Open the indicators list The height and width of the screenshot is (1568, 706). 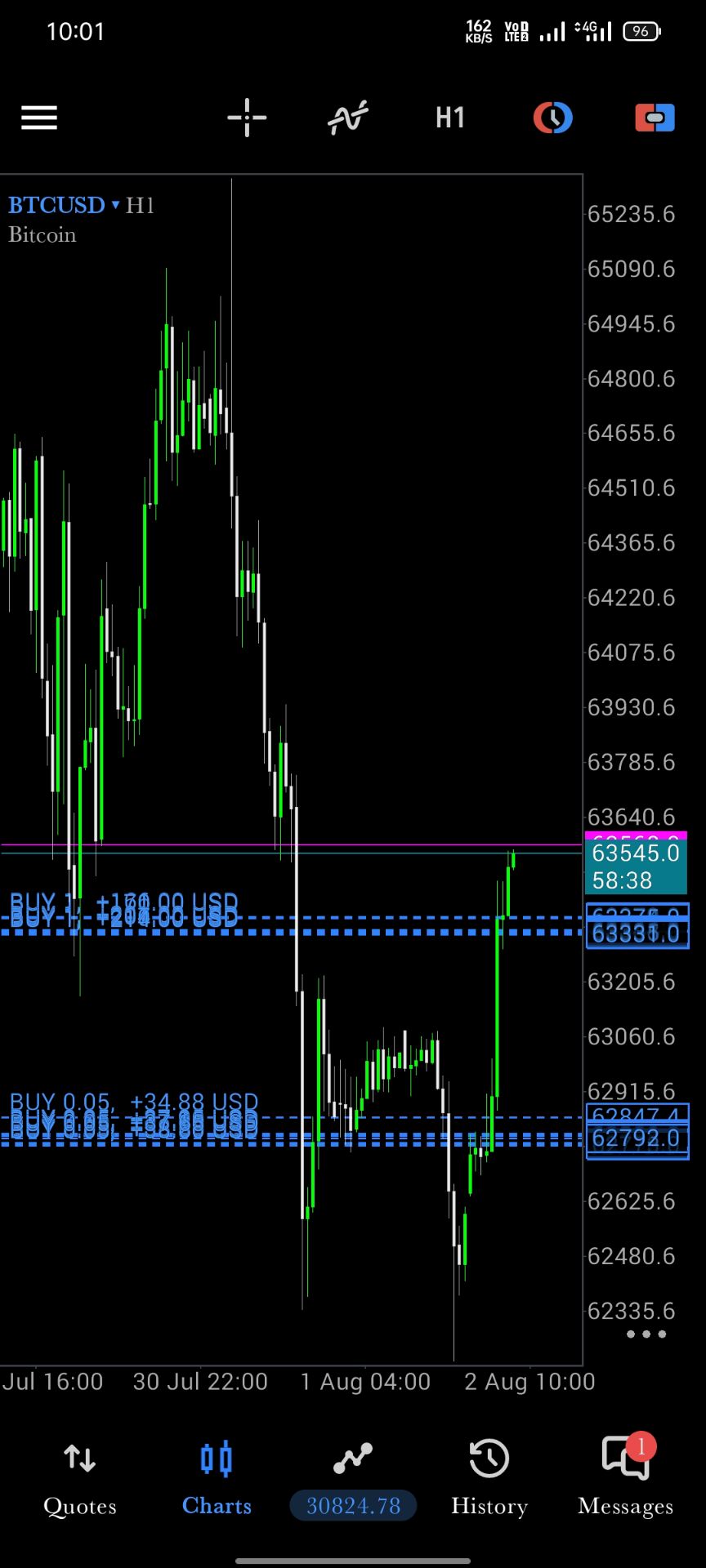click(x=348, y=118)
